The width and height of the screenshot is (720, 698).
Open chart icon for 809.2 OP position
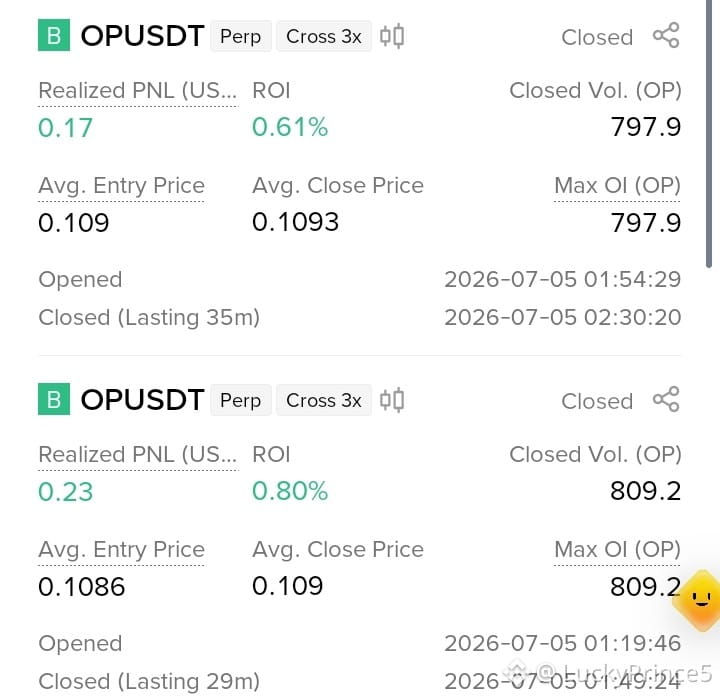pos(392,400)
